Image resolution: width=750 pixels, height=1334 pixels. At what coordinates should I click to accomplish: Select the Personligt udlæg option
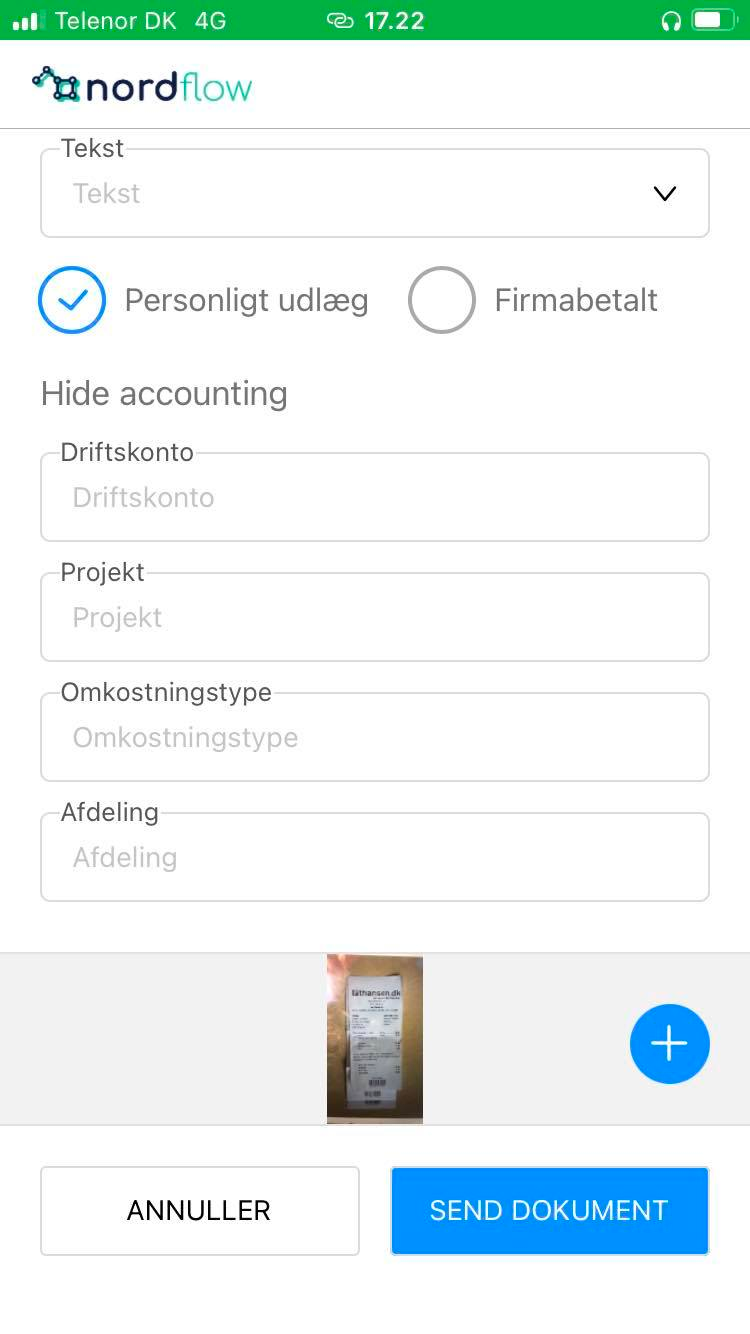coord(72,300)
